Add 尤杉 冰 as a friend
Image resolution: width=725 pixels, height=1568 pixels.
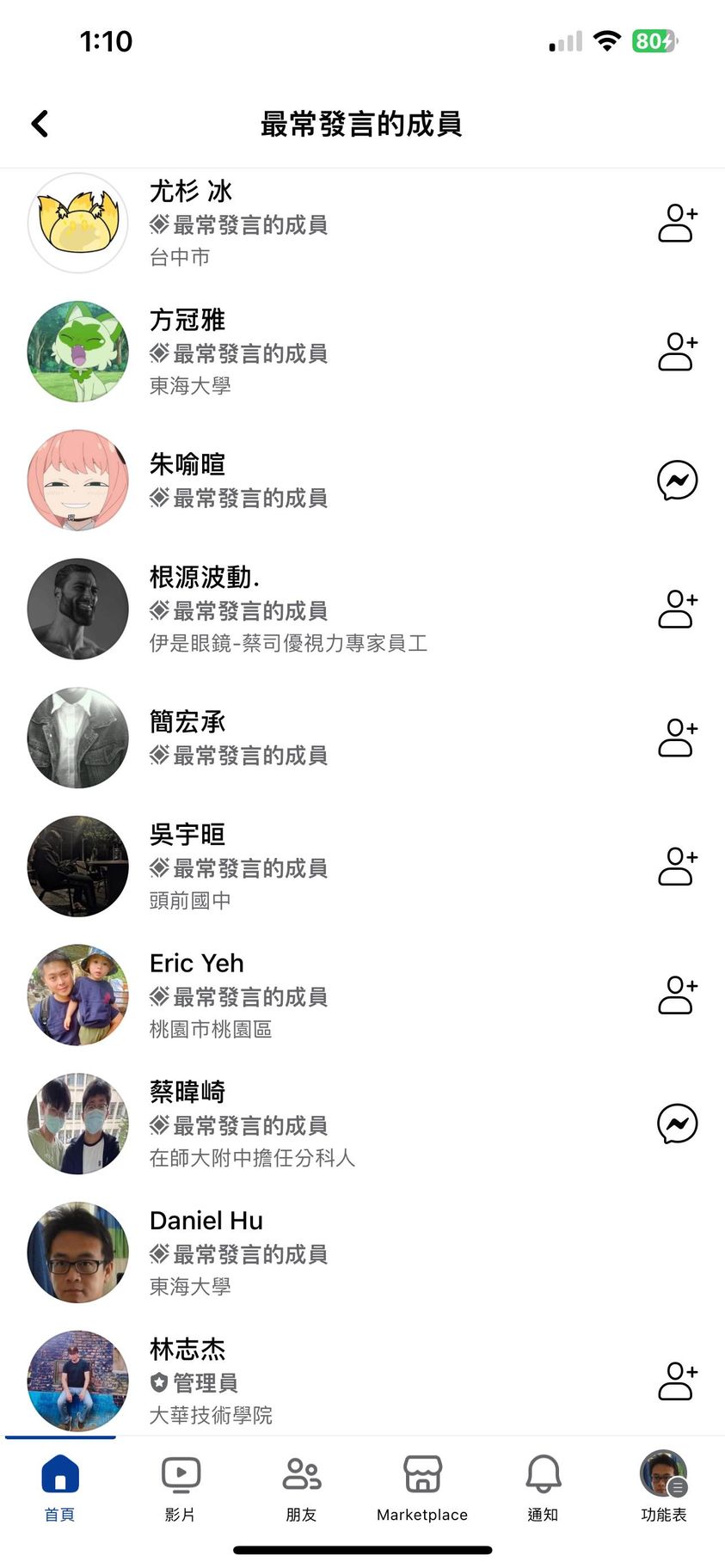(678, 223)
